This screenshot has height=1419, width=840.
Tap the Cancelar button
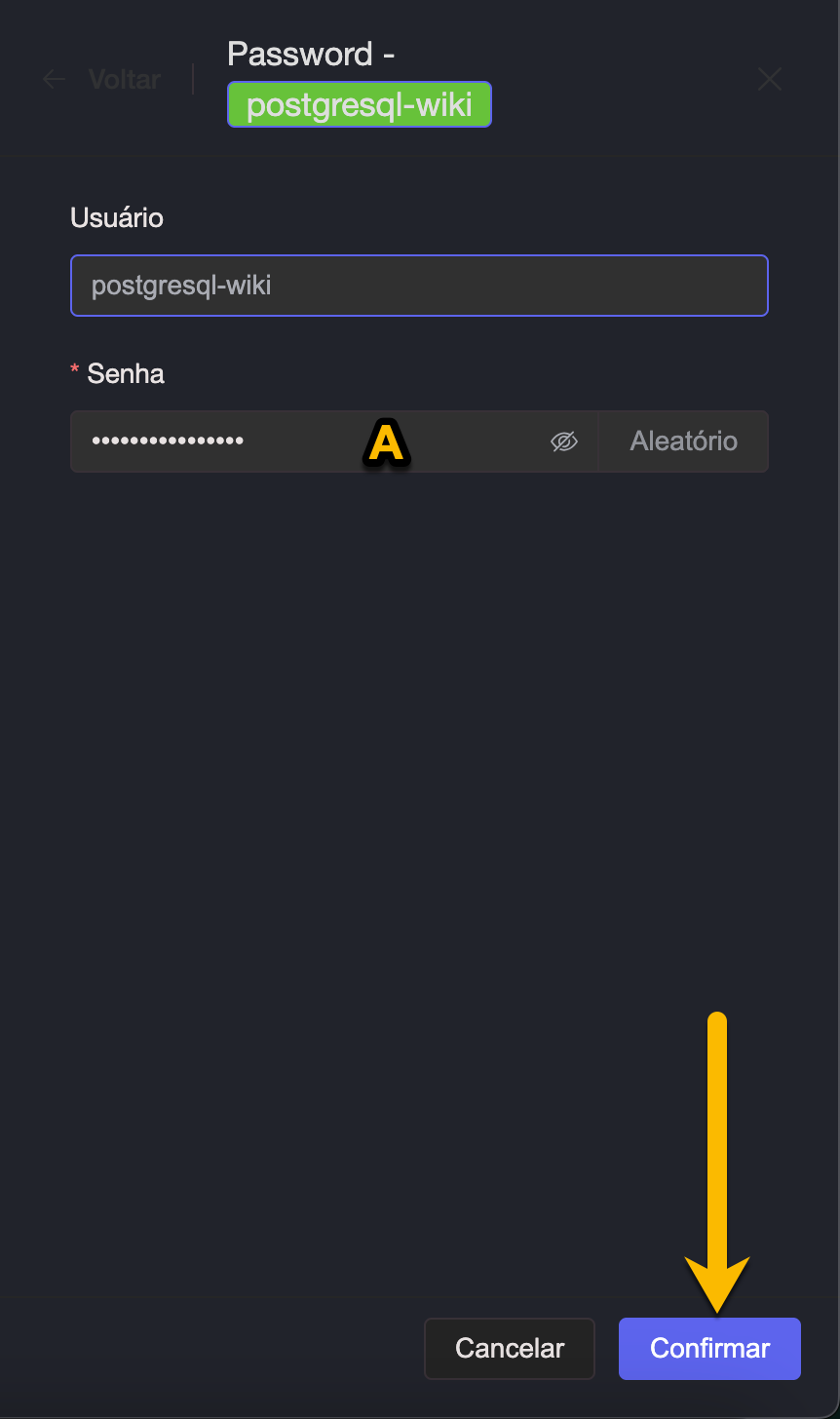pyautogui.click(x=509, y=1348)
